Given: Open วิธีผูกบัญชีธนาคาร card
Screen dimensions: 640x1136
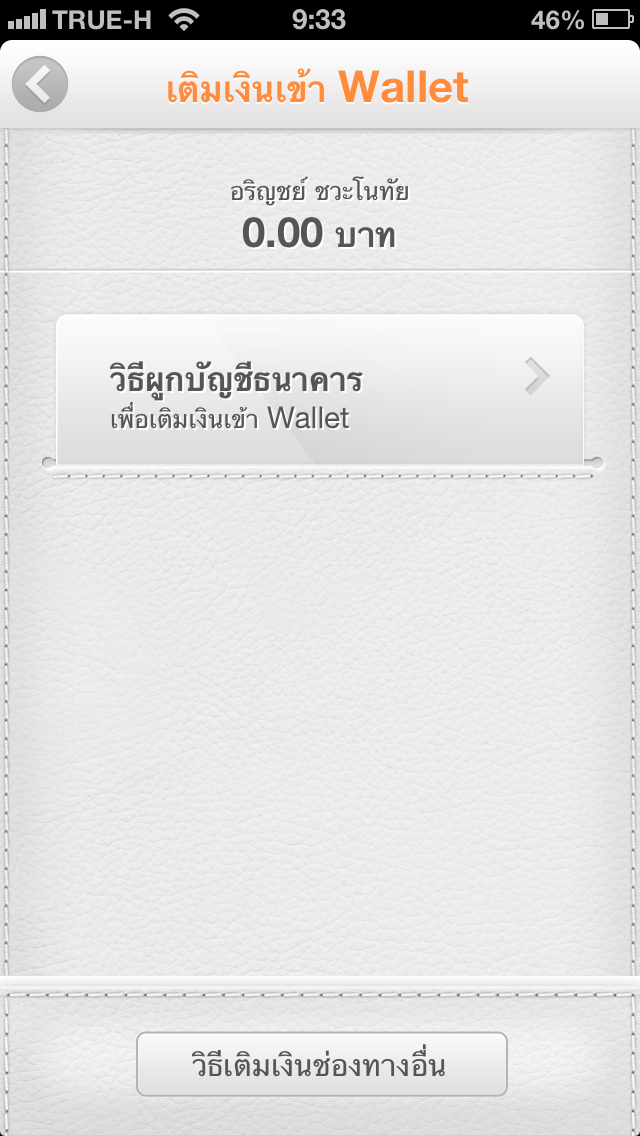Looking at the screenshot, I should click(x=320, y=390).
